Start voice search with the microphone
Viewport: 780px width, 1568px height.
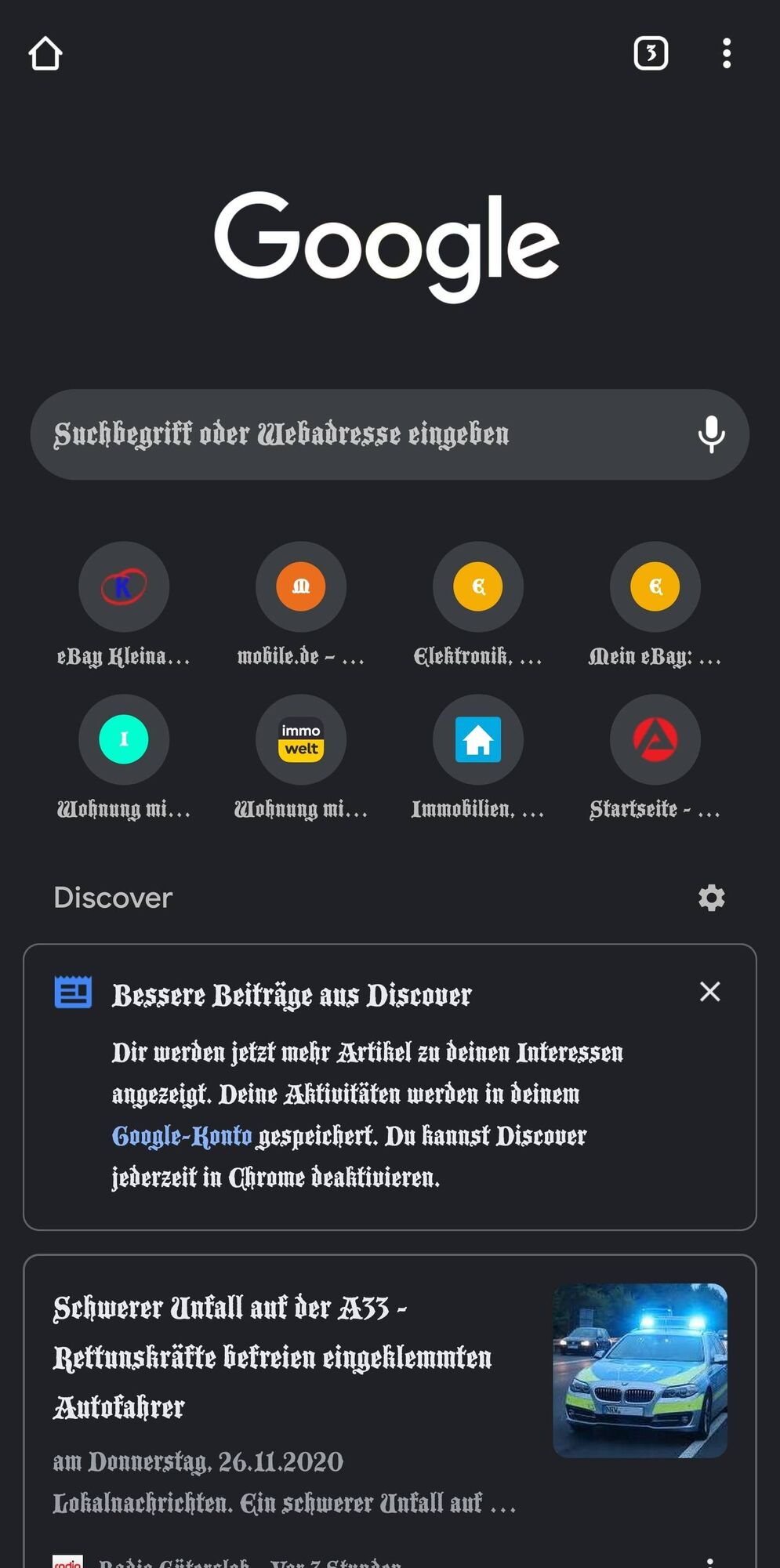711,434
